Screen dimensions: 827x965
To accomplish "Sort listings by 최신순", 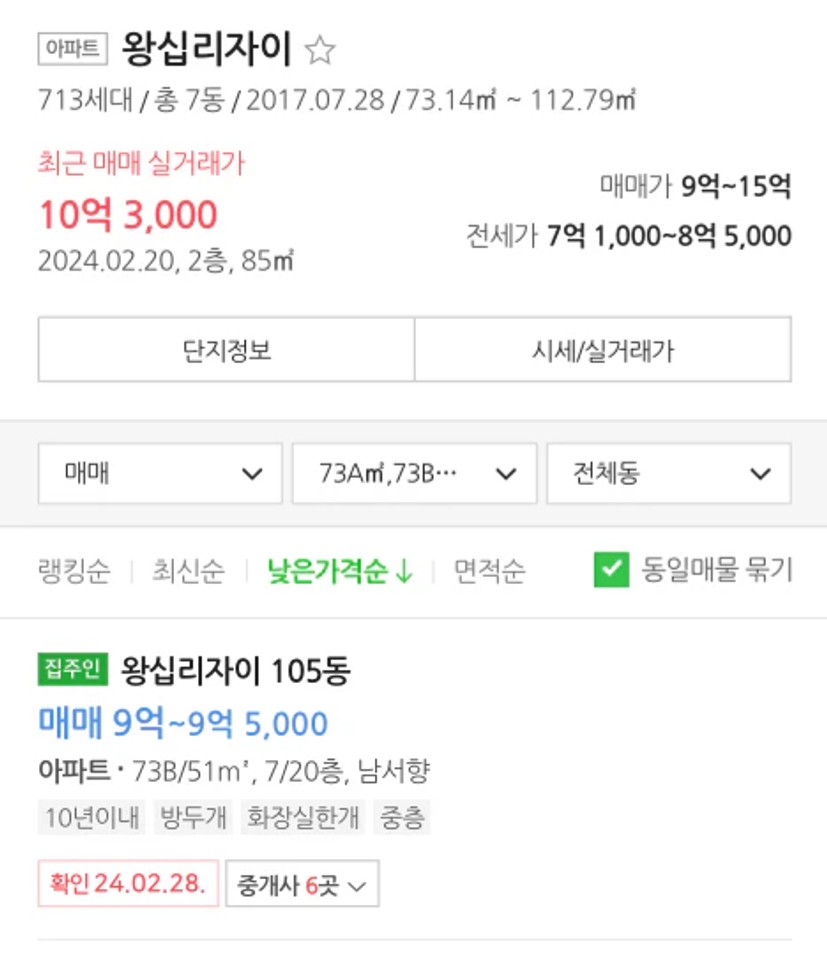I will tap(188, 571).
